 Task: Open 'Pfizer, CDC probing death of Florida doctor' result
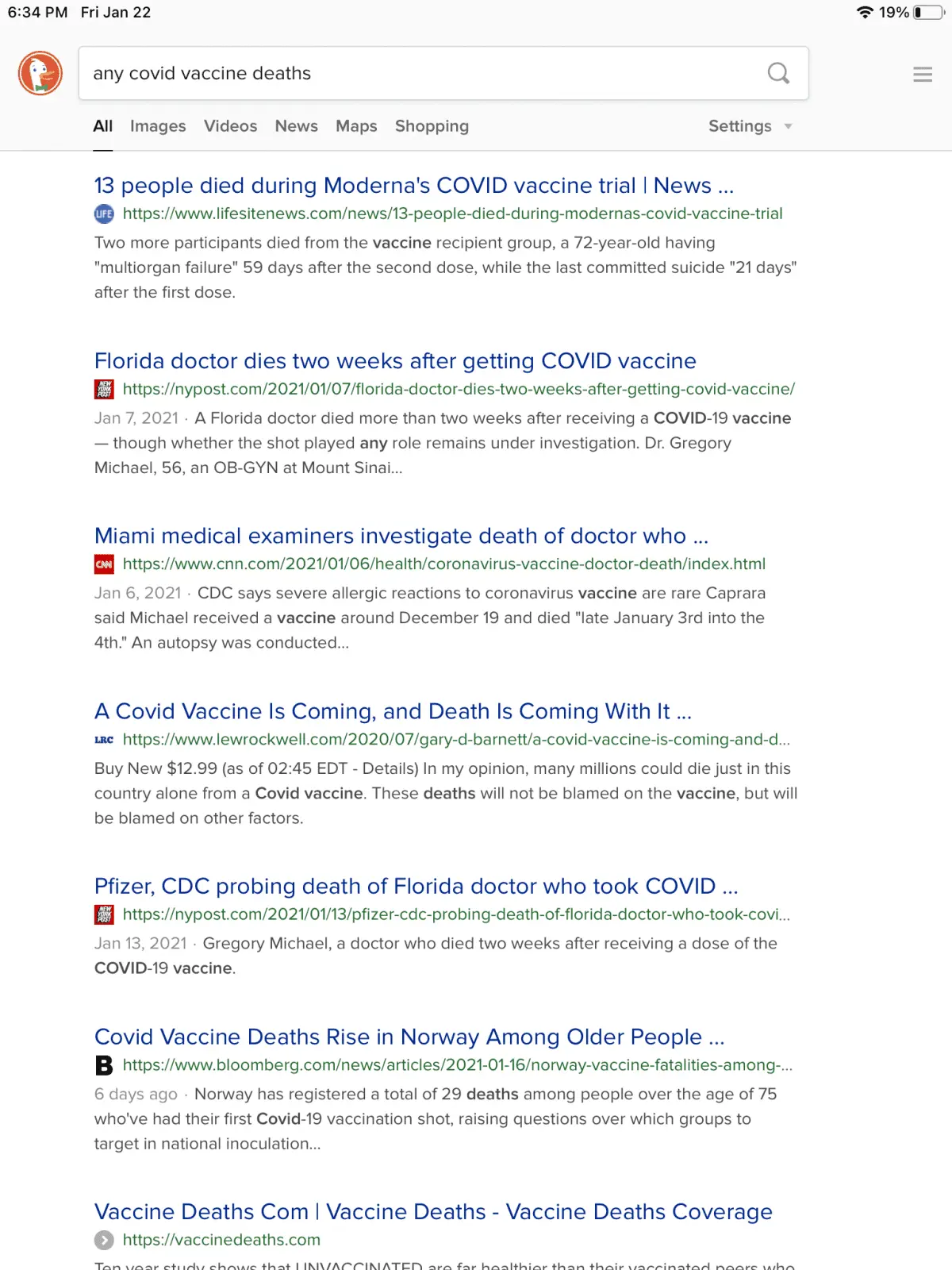(416, 886)
